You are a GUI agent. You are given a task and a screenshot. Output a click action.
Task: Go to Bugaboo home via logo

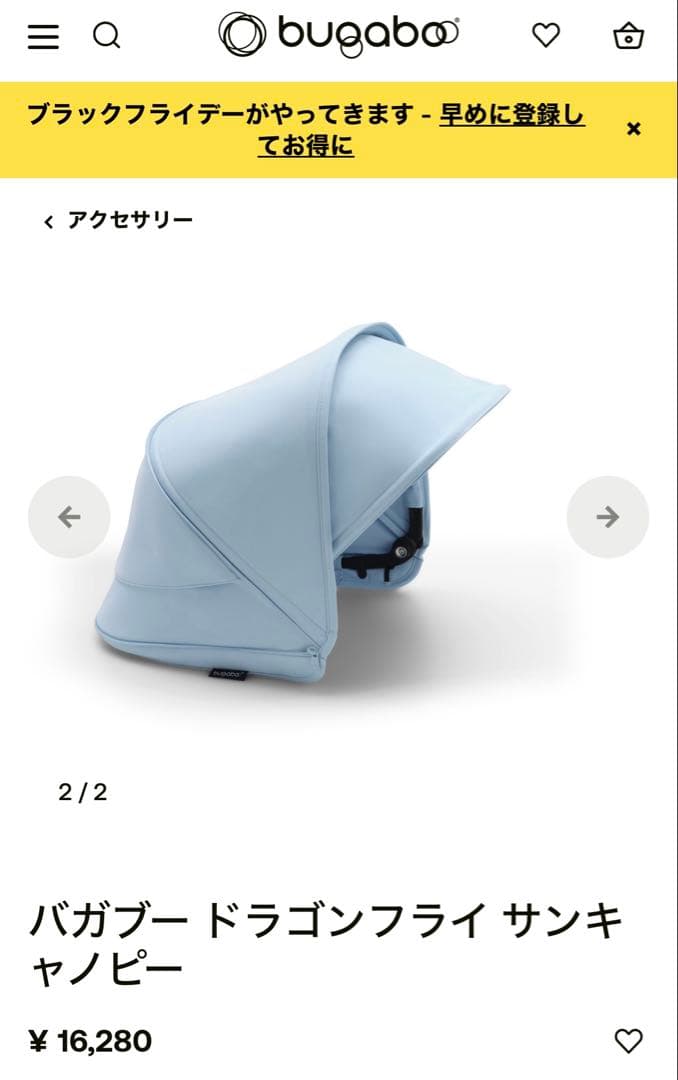click(x=338, y=35)
